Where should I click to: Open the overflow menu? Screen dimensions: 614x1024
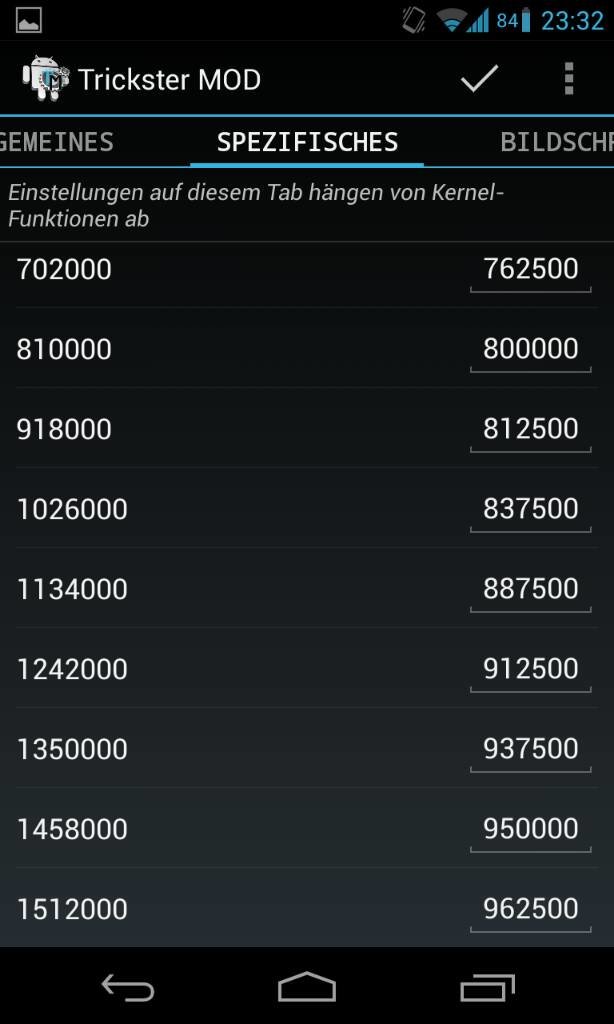(568, 79)
